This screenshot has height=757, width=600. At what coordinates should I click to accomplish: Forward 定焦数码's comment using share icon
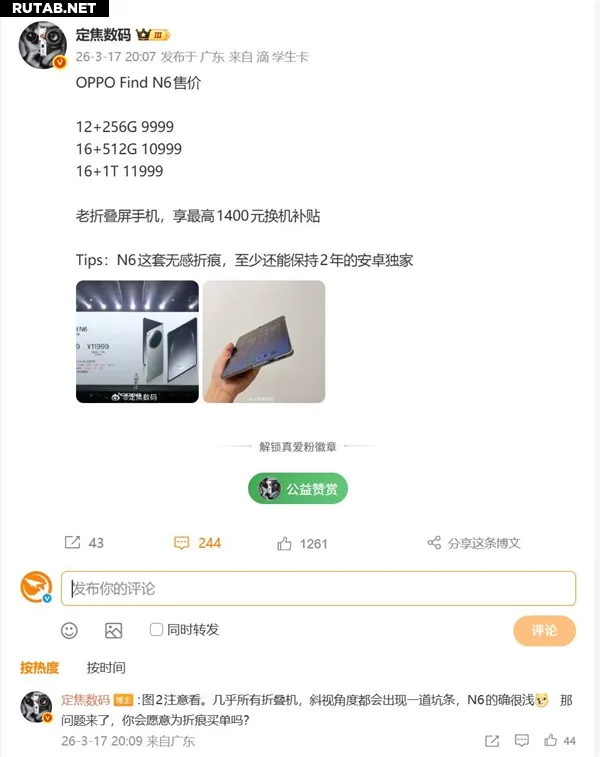492,741
